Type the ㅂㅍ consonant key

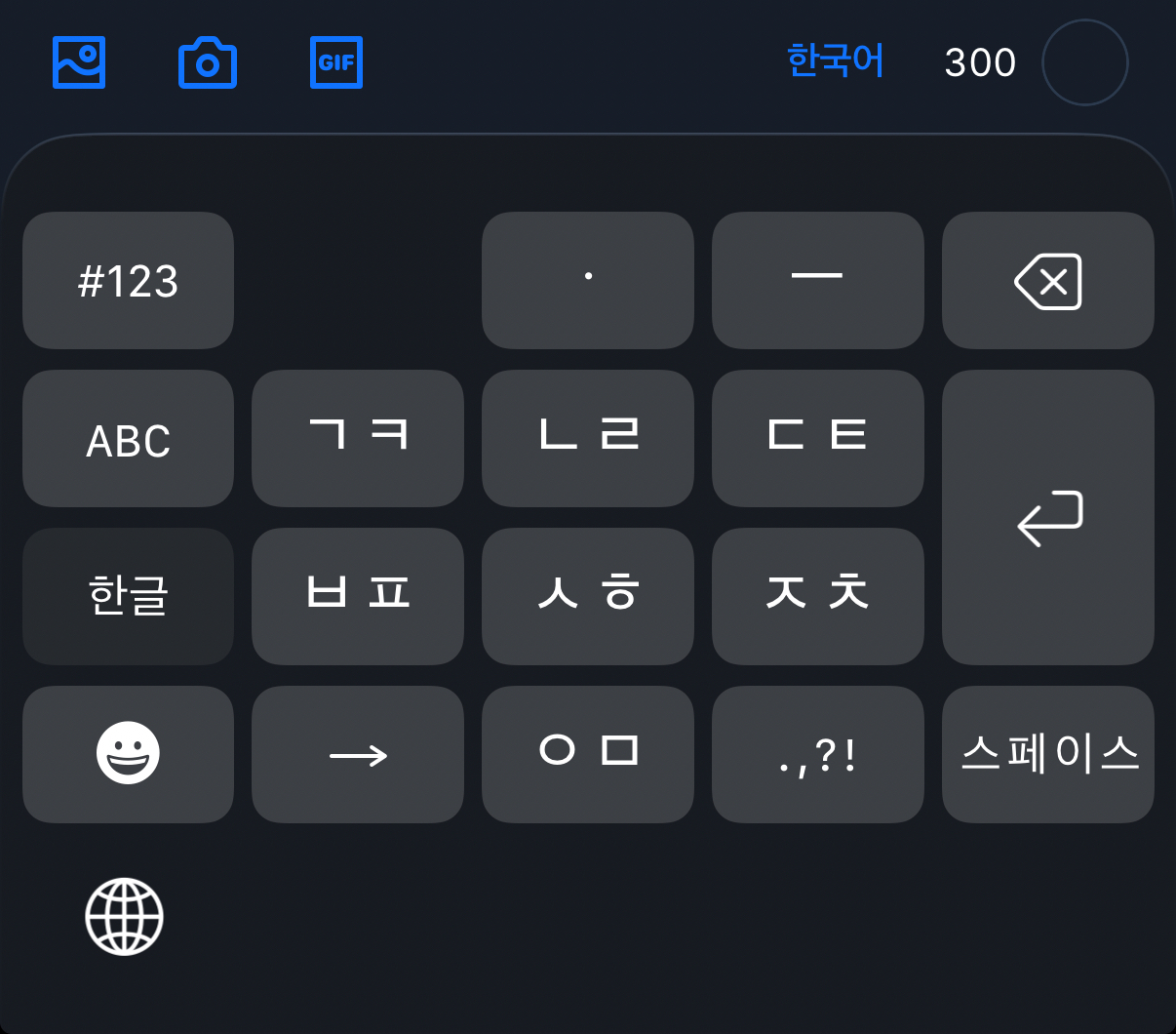pos(358,596)
